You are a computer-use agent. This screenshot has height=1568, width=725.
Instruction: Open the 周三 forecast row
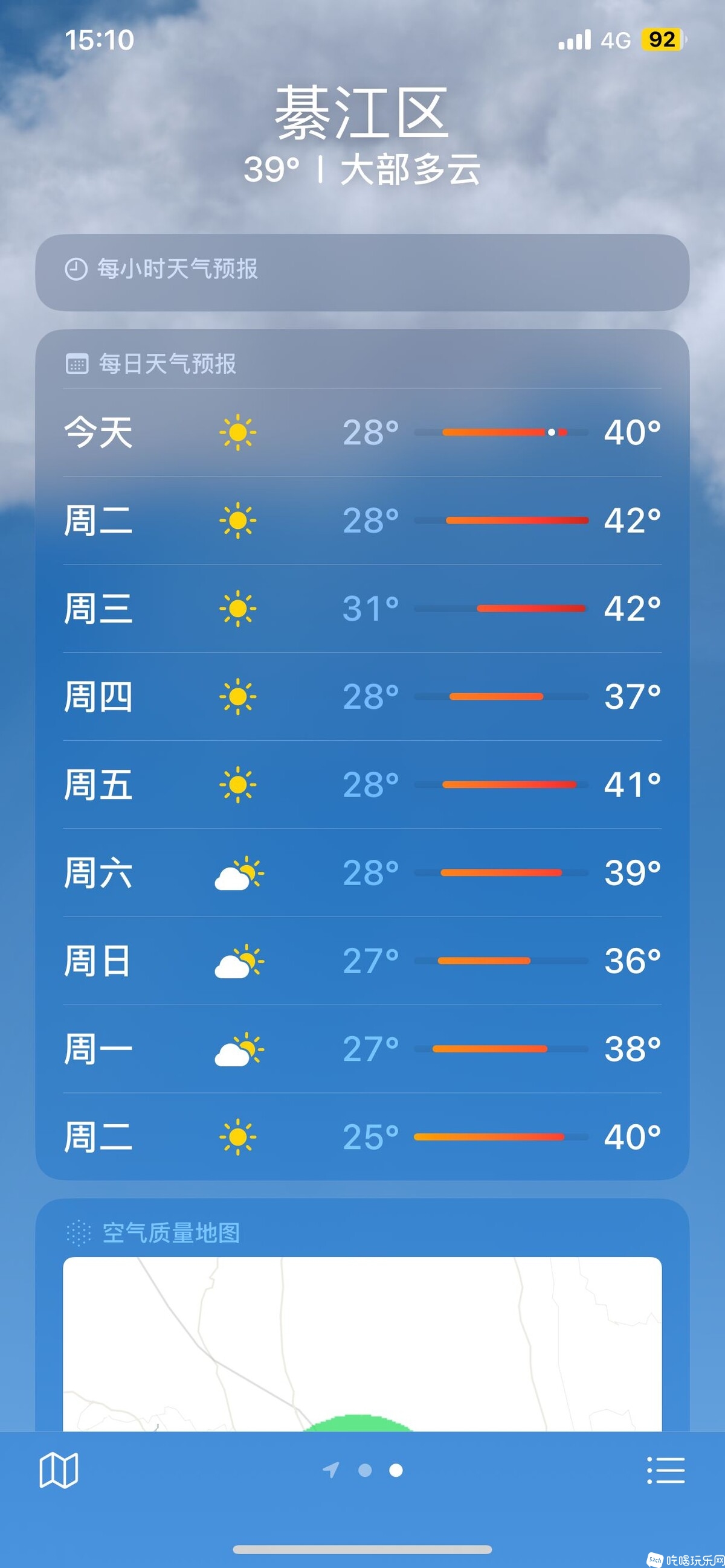coord(362,609)
